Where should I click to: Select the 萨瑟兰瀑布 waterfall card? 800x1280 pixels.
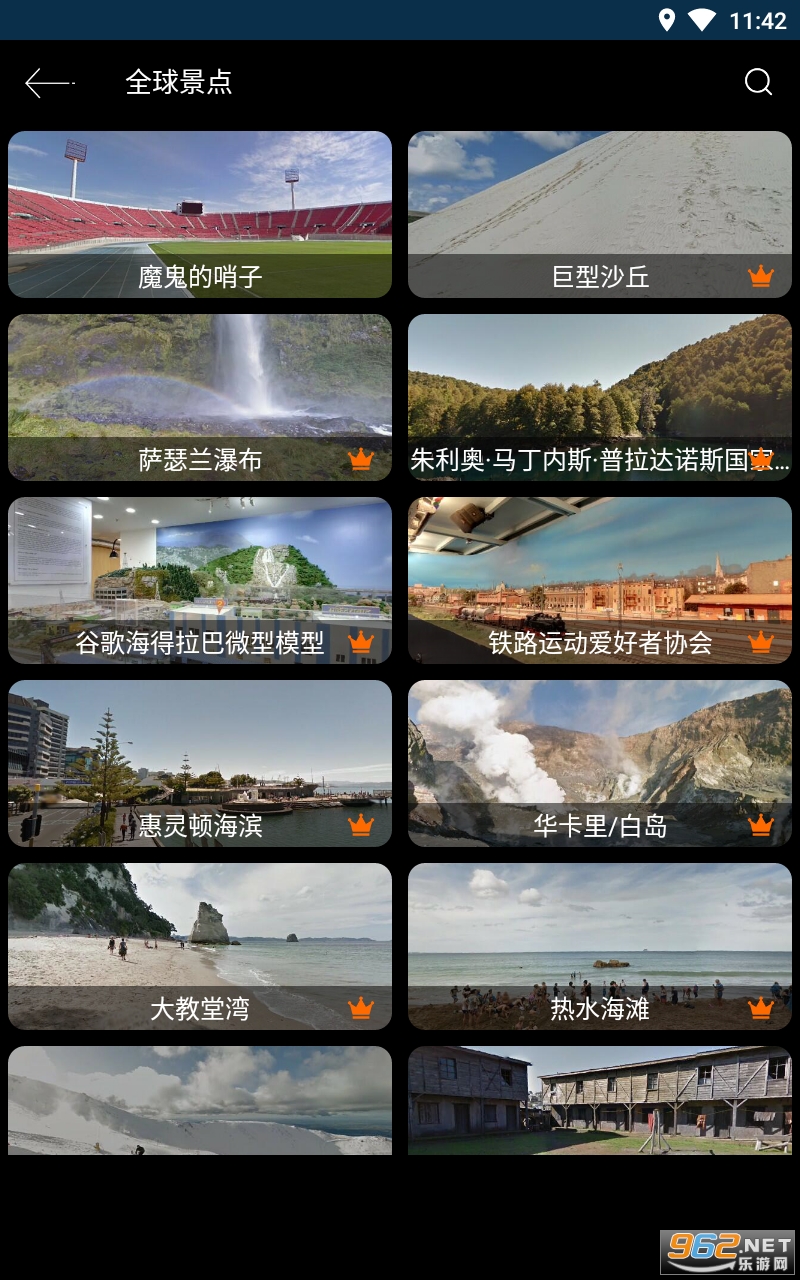click(x=200, y=397)
